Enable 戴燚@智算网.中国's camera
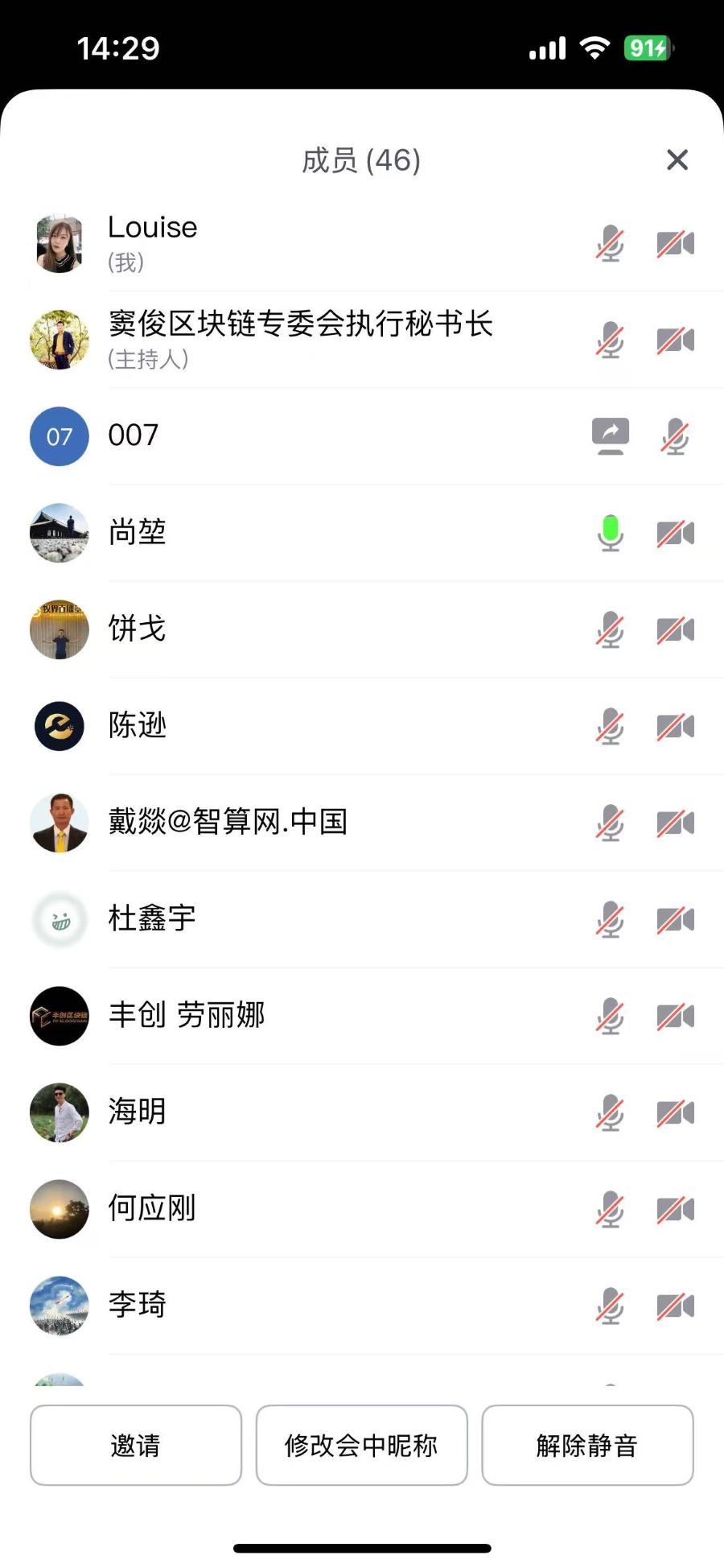Image resolution: width=724 pixels, height=1568 pixels. coord(677,823)
